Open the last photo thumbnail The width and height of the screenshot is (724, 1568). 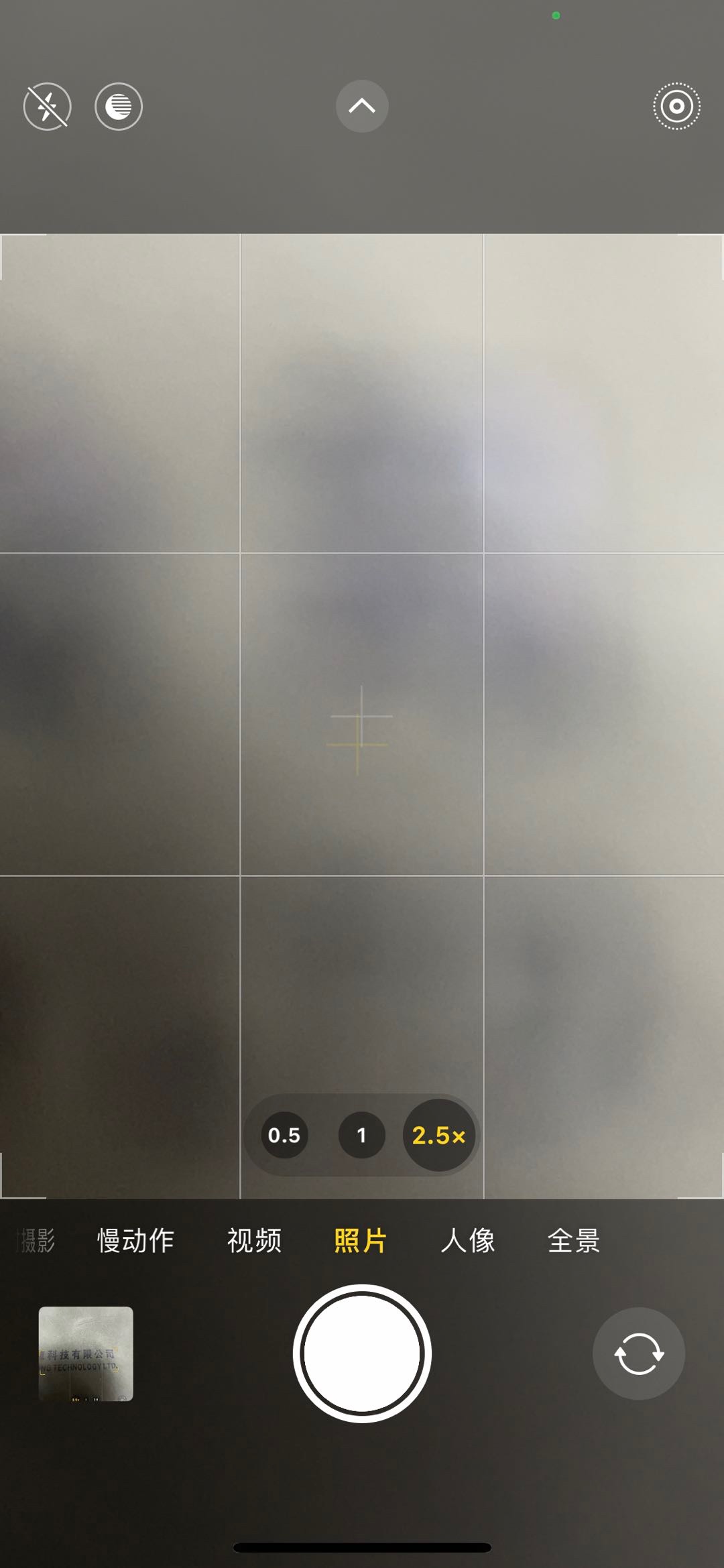[86, 1353]
